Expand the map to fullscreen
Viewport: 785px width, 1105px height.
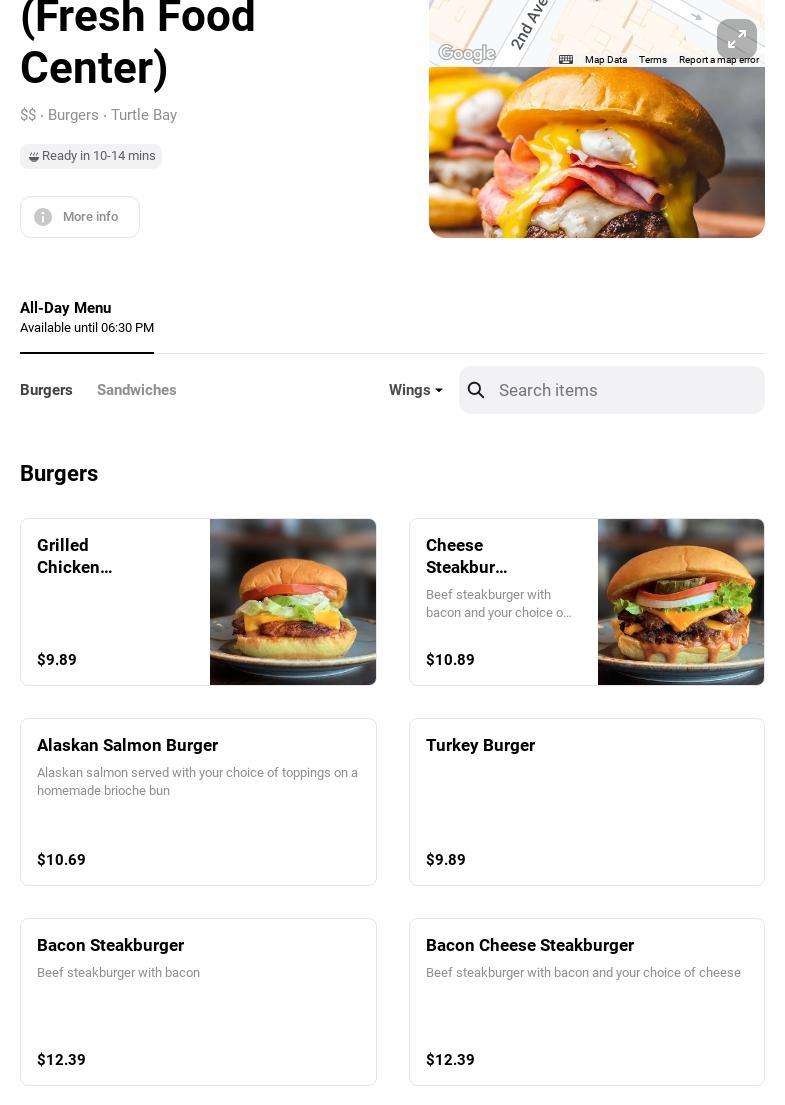736,39
